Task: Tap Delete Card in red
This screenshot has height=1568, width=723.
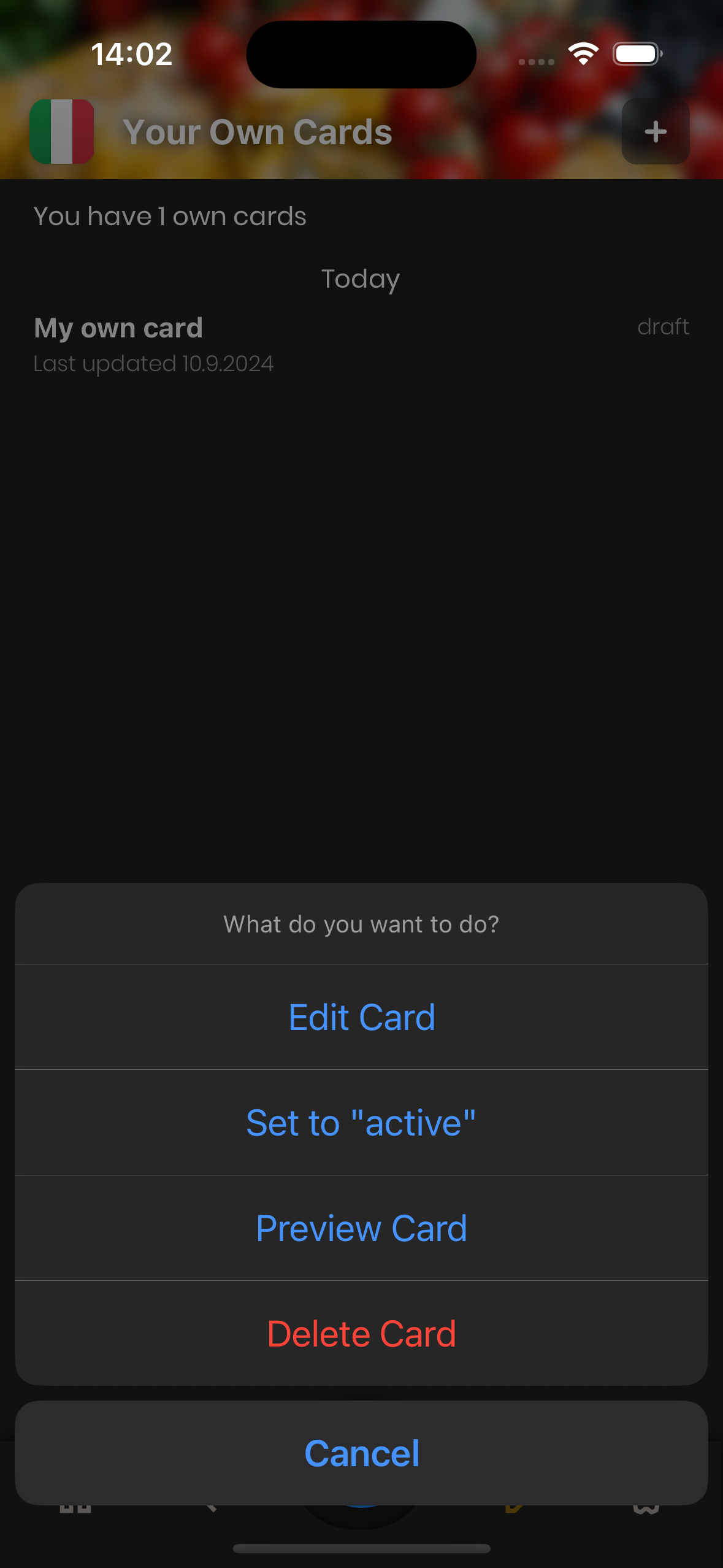Action: [x=361, y=1334]
